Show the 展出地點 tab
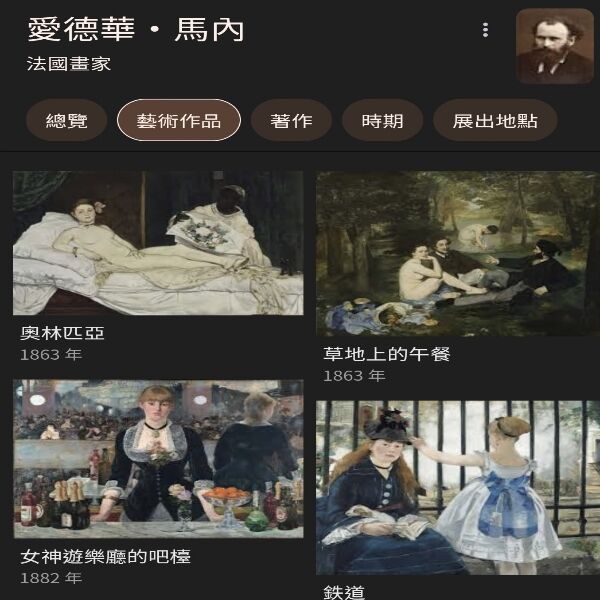Image resolution: width=600 pixels, height=600 pixels. tap(495, 121)
